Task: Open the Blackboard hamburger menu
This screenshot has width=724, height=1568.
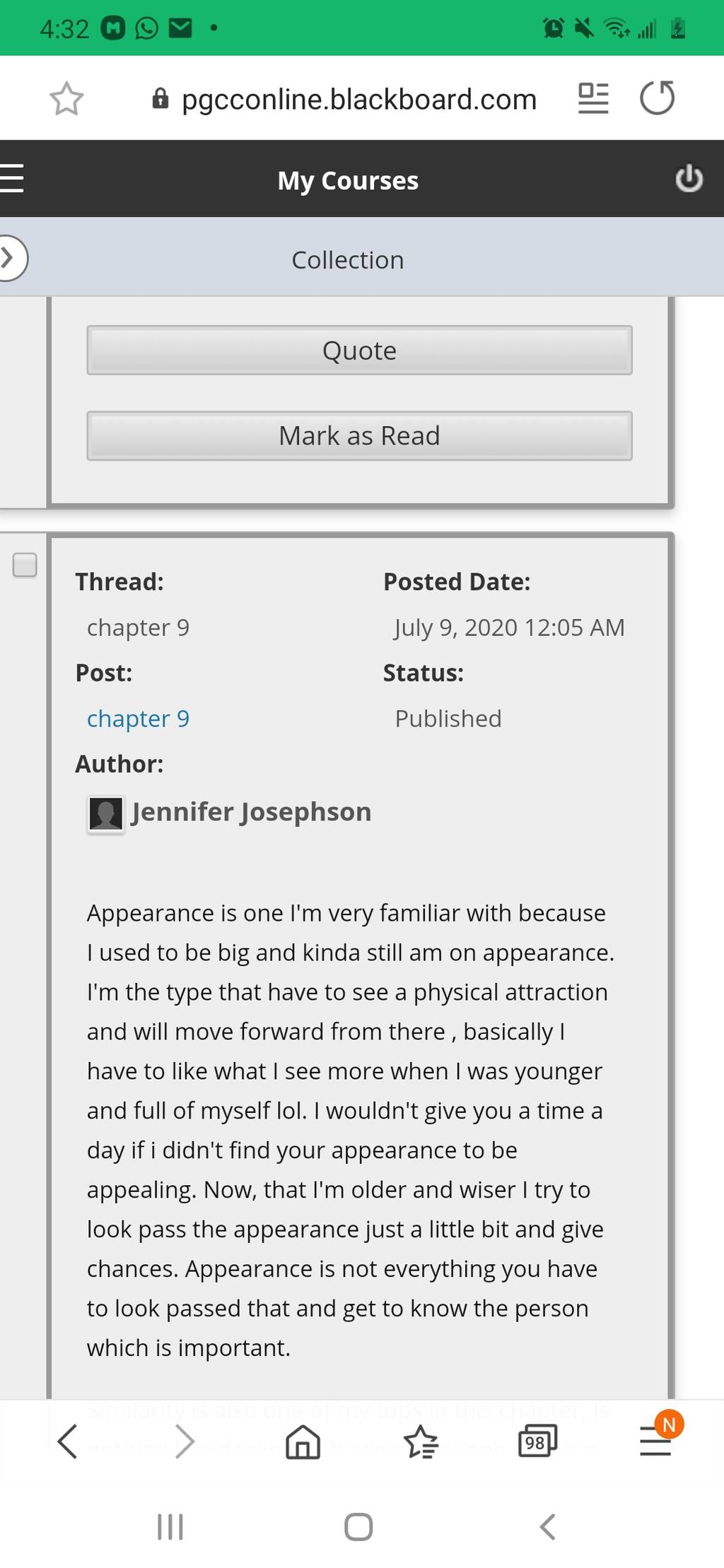Action: tap(11, 178)
